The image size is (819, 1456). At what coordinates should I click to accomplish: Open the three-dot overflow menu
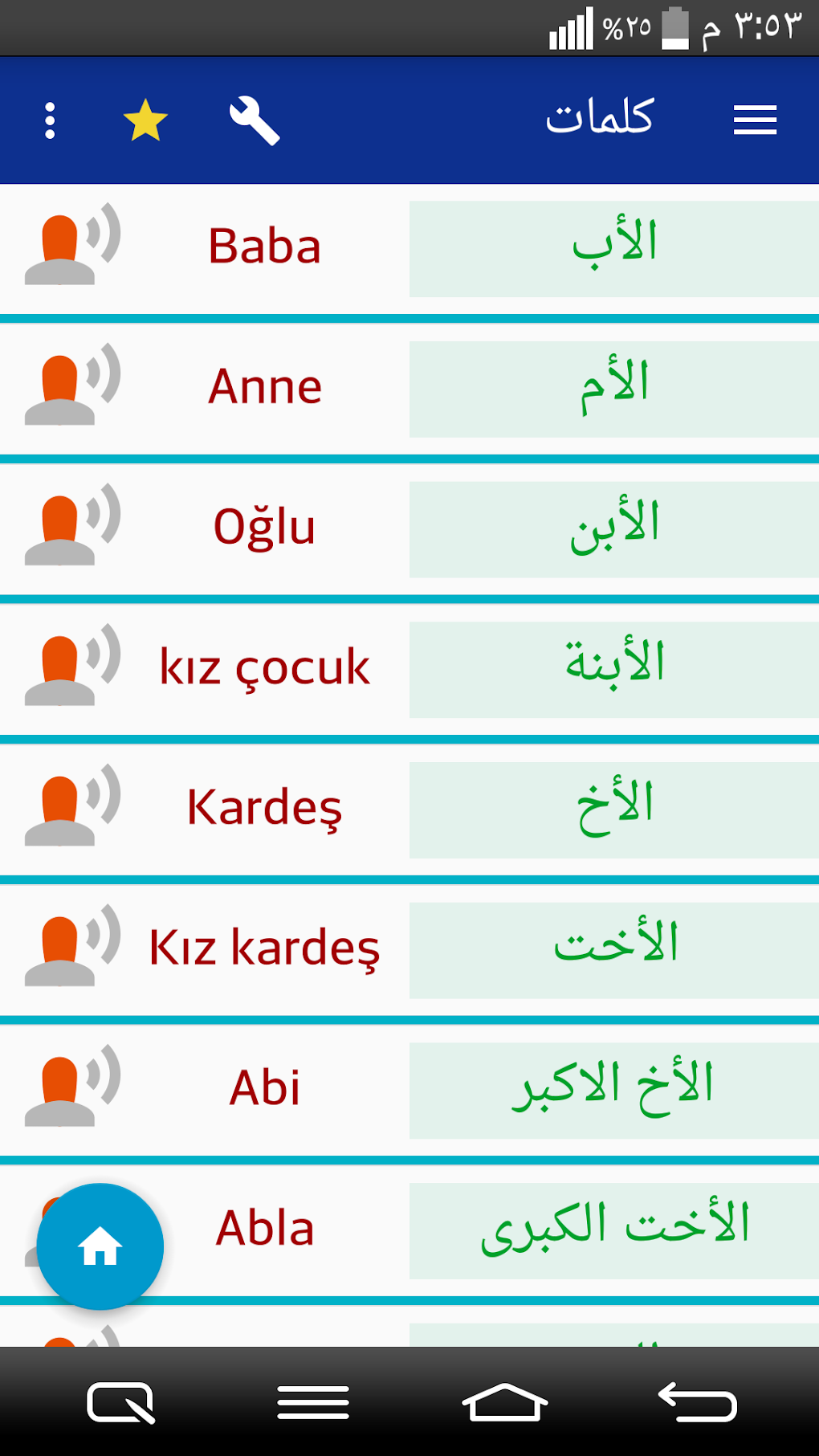(x=50, y=120)
